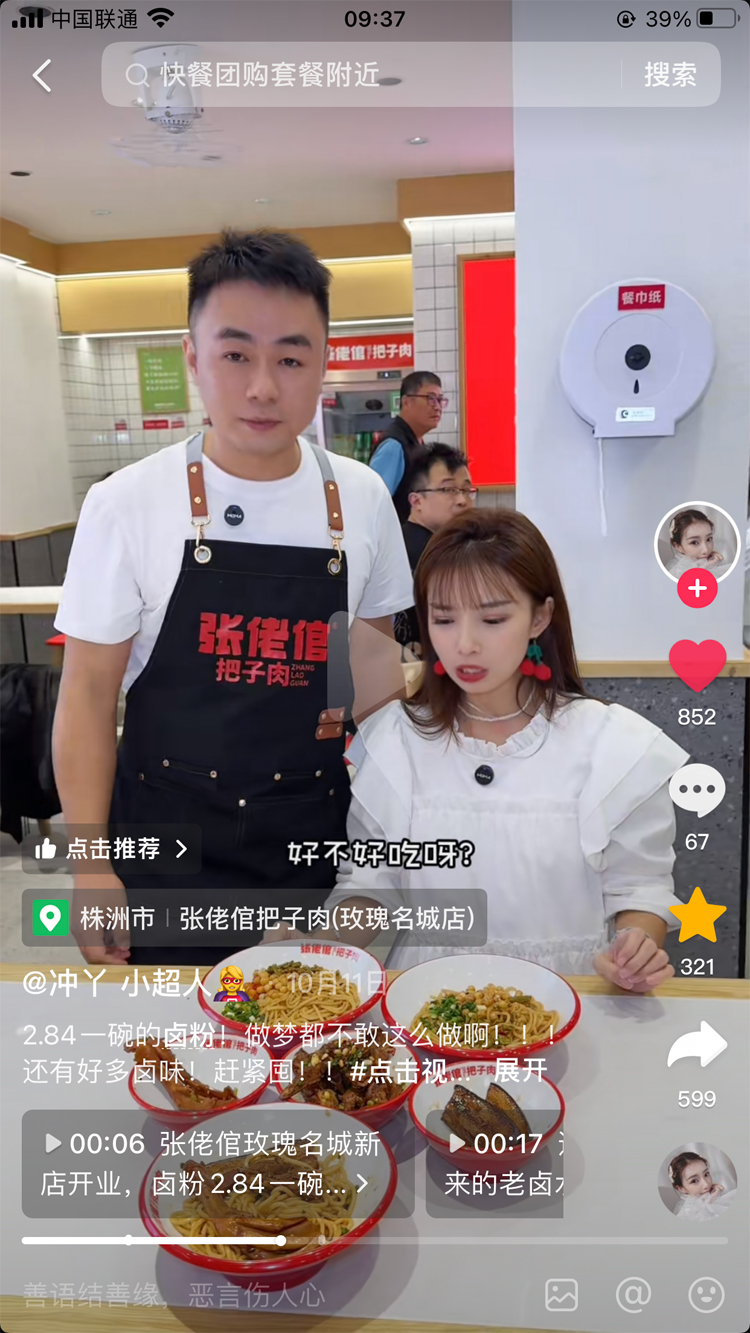Screen dimensions: 750x1333
Task: Go back with the top-left arrow
Action: pyautogui.click(x=42, y=75)
